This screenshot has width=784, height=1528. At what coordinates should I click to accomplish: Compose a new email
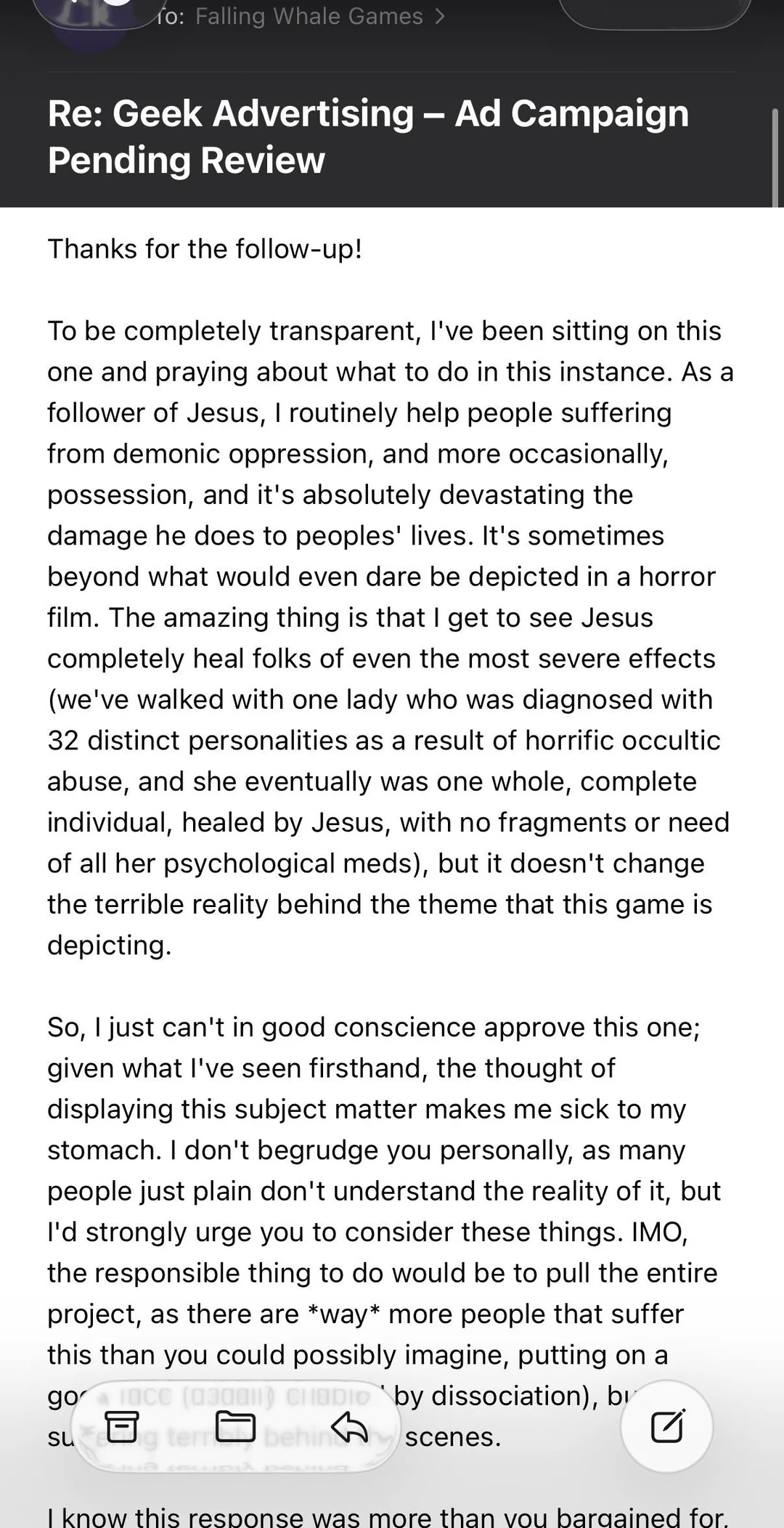tap(667, 1426)
